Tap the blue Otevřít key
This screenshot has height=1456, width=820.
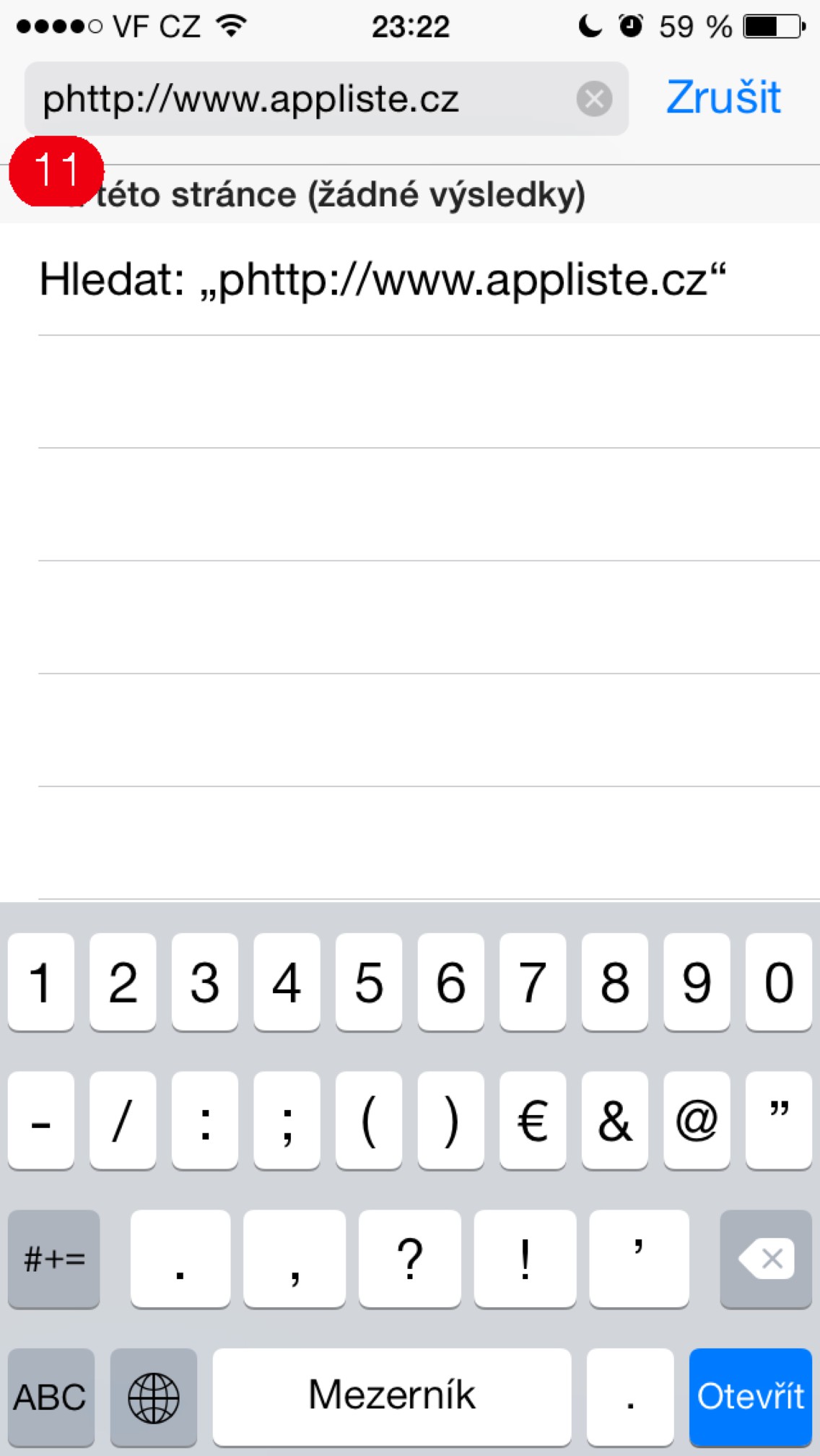click(750, 1396)
